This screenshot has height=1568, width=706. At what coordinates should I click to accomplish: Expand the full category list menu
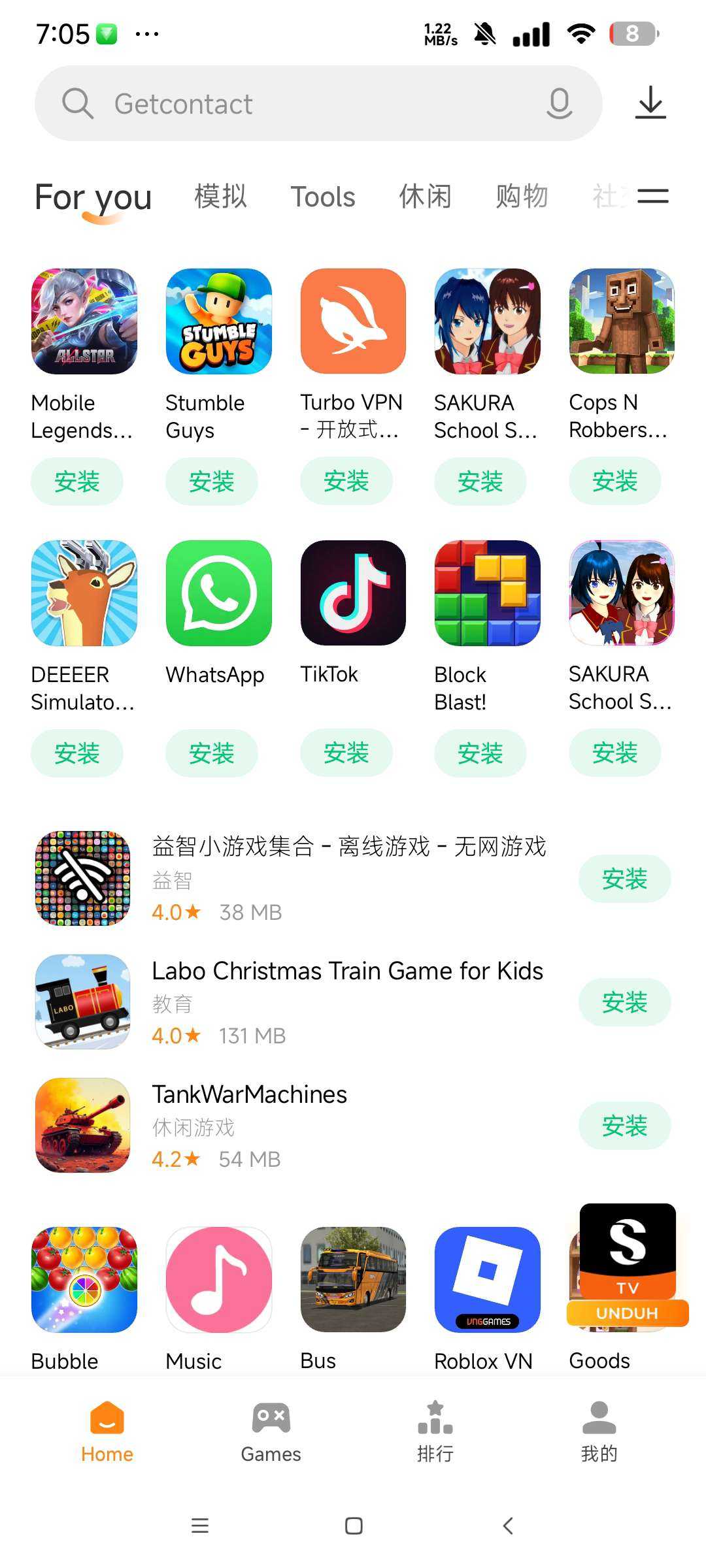(x=653, y=196)
